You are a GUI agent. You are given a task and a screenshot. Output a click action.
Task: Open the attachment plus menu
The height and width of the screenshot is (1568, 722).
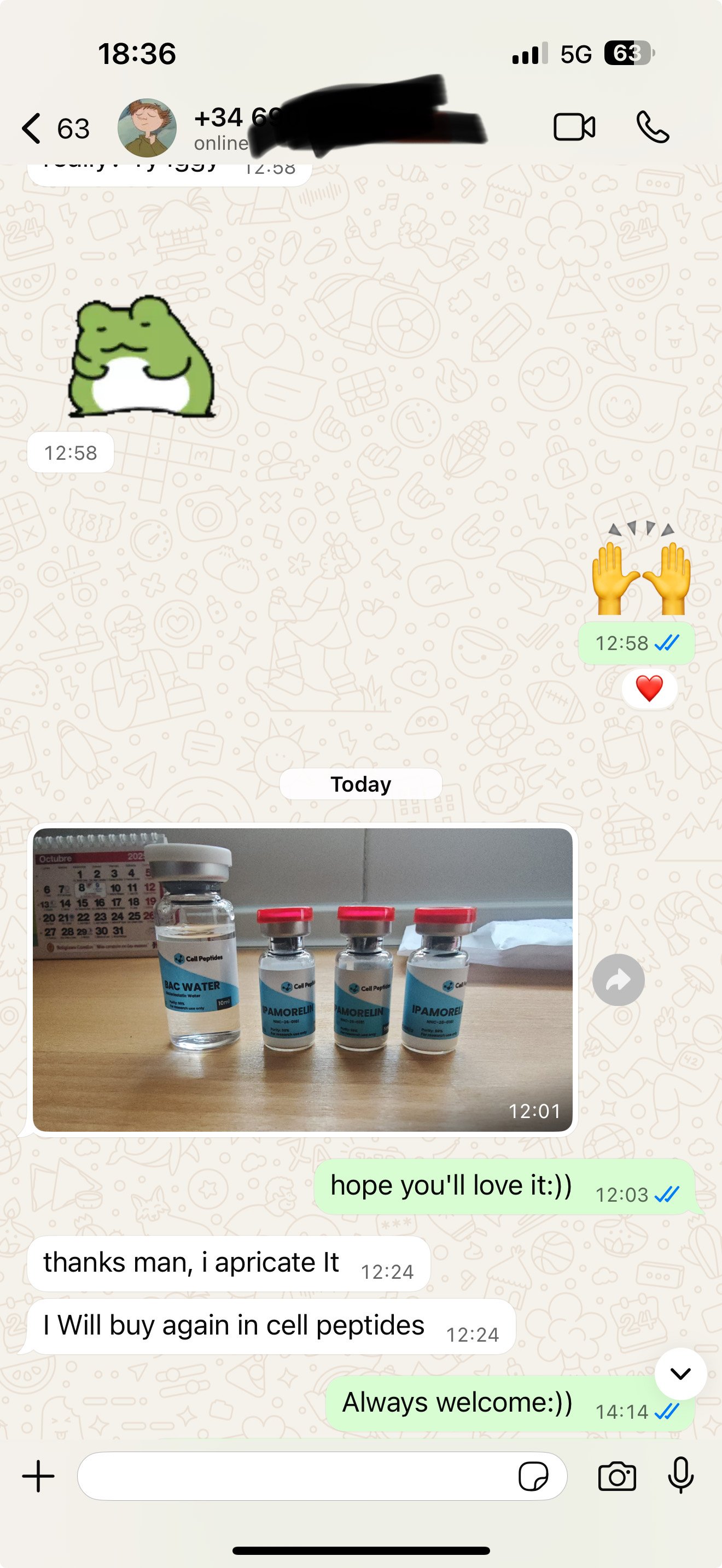(x=38, y=1476)
